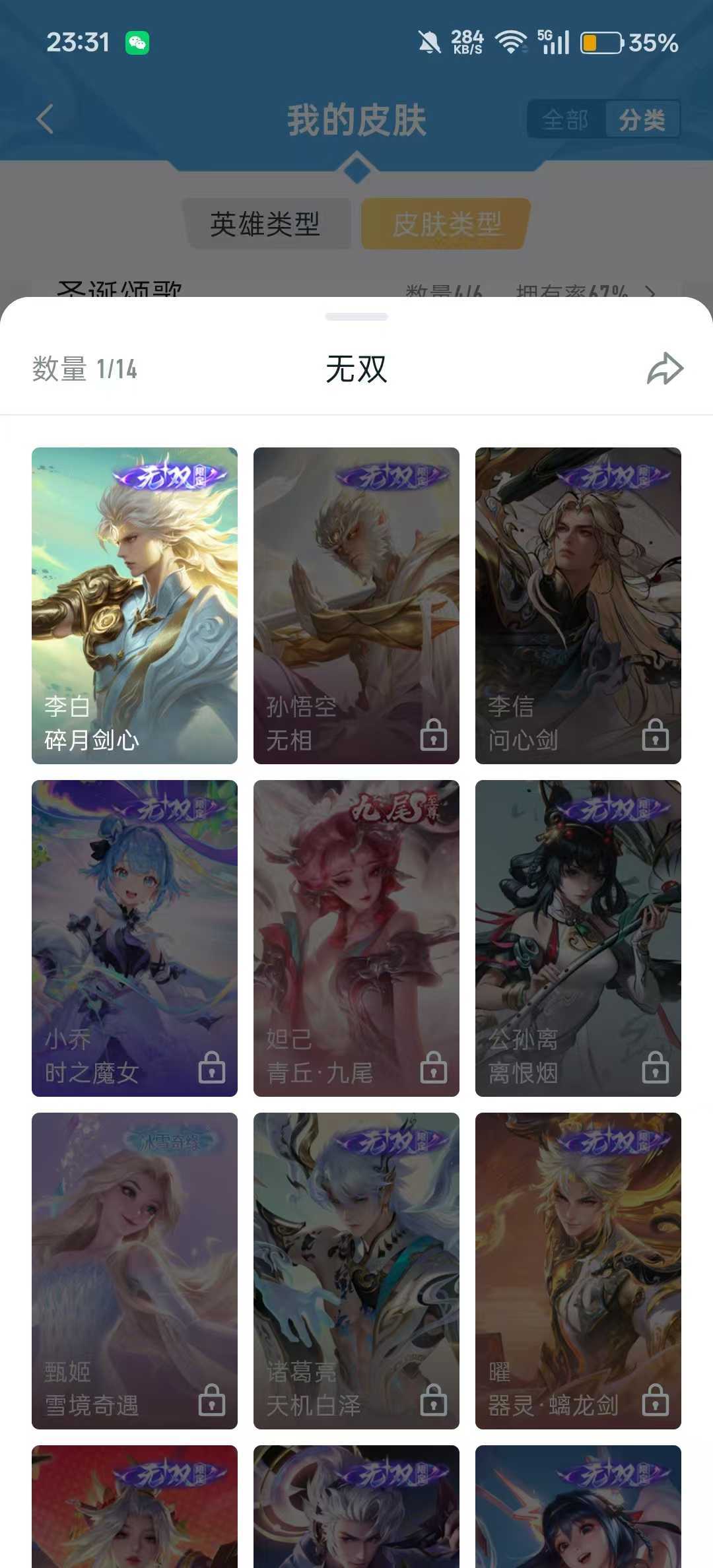View 妲己 青丘·九尾 skin card

pyautogui.click(x=356, y=938)
